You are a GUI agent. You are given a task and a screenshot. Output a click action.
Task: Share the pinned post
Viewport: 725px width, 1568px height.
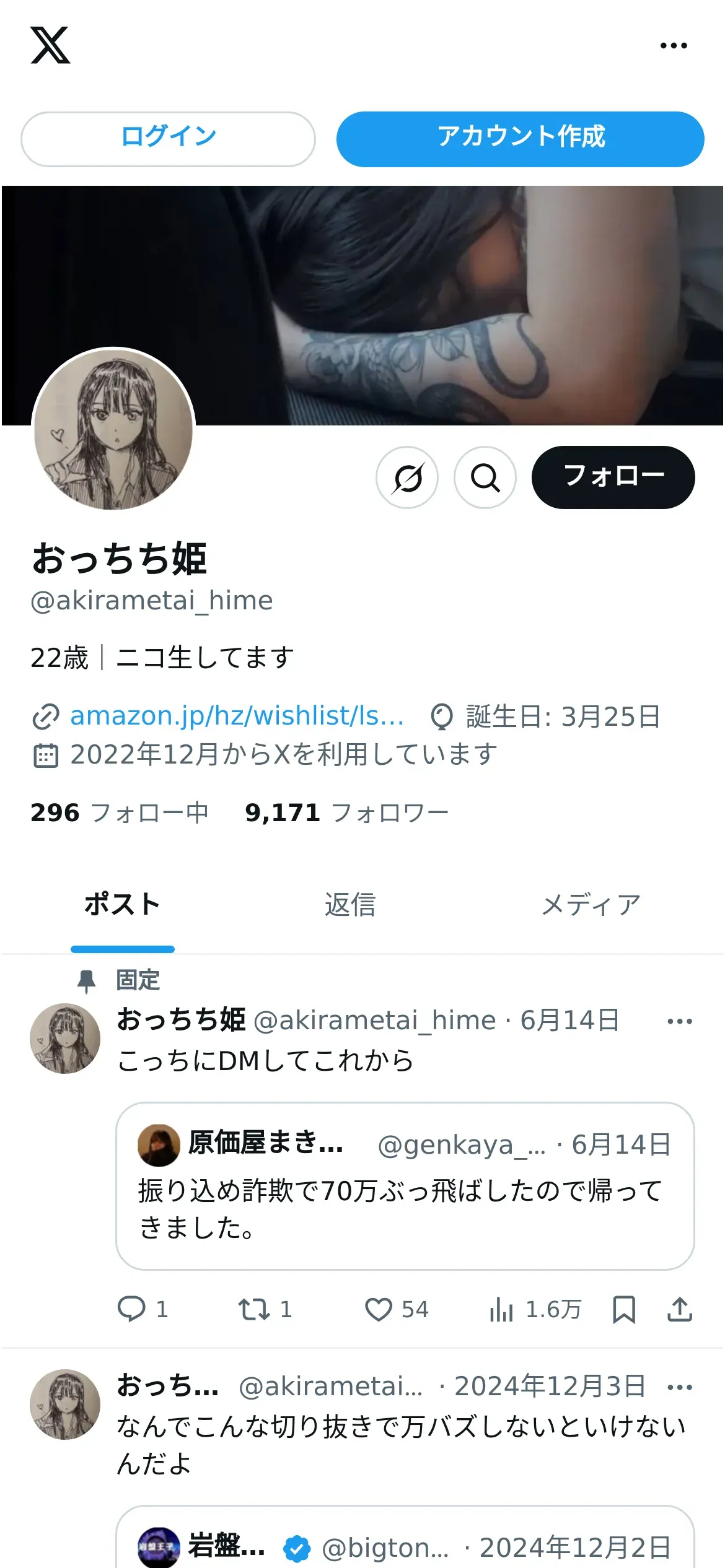pos(680,1309)
